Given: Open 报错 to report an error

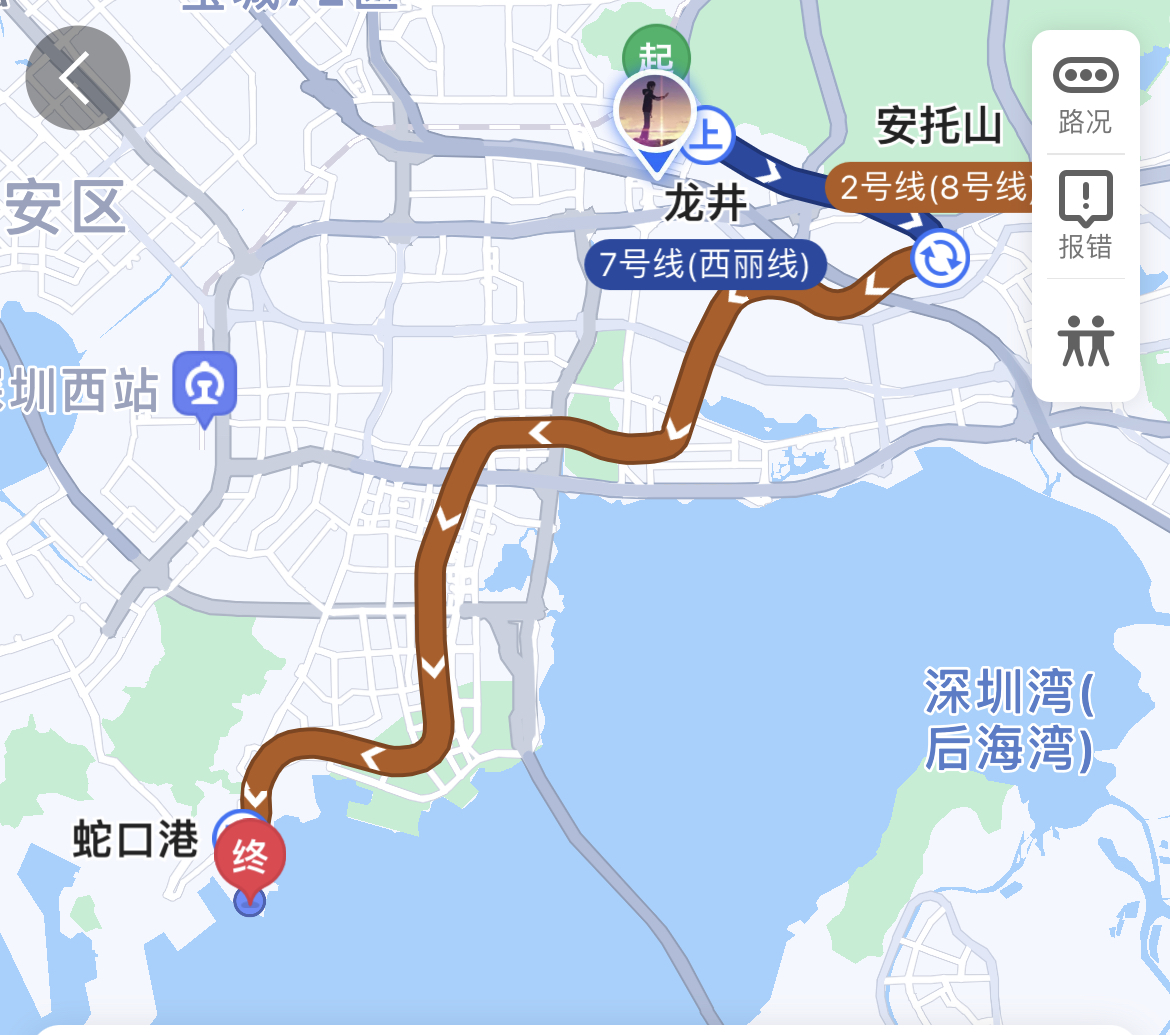Looking at the screenshot, I should [x=1085, y=216].
